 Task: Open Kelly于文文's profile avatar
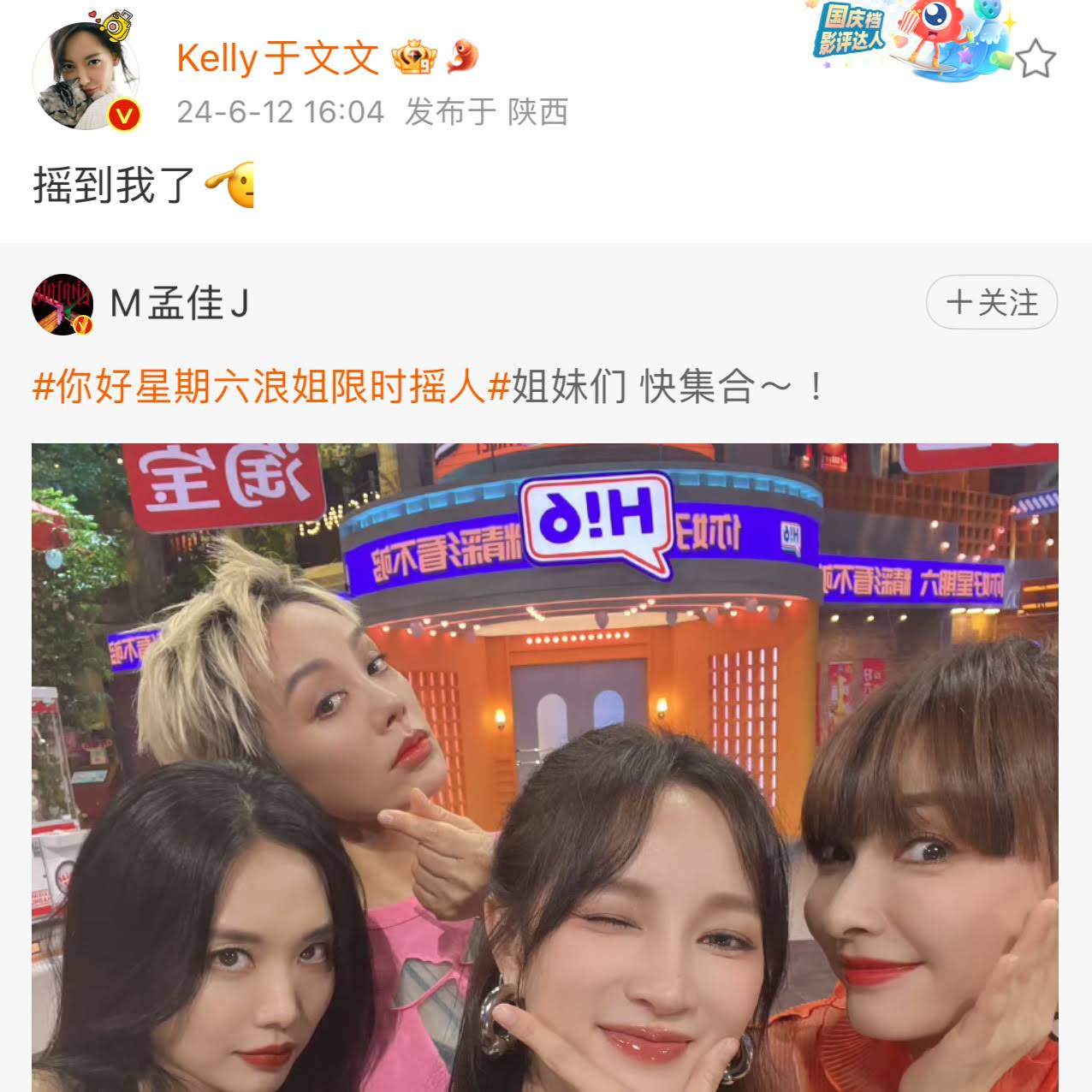point(86,77)
